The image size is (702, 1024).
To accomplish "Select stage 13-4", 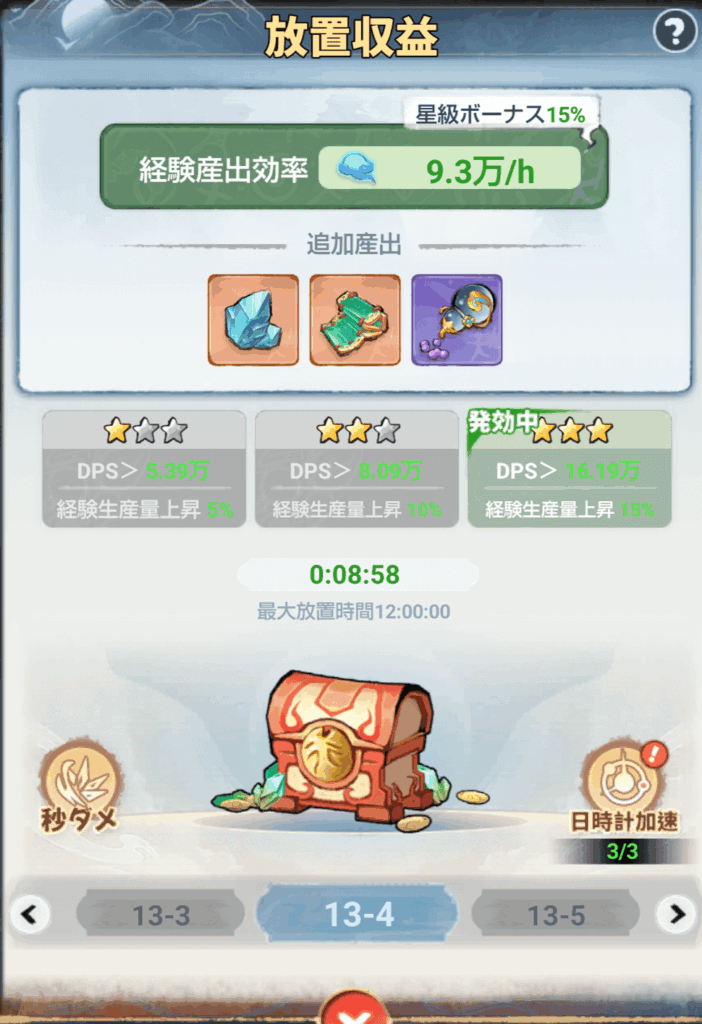I will [357, 913].
